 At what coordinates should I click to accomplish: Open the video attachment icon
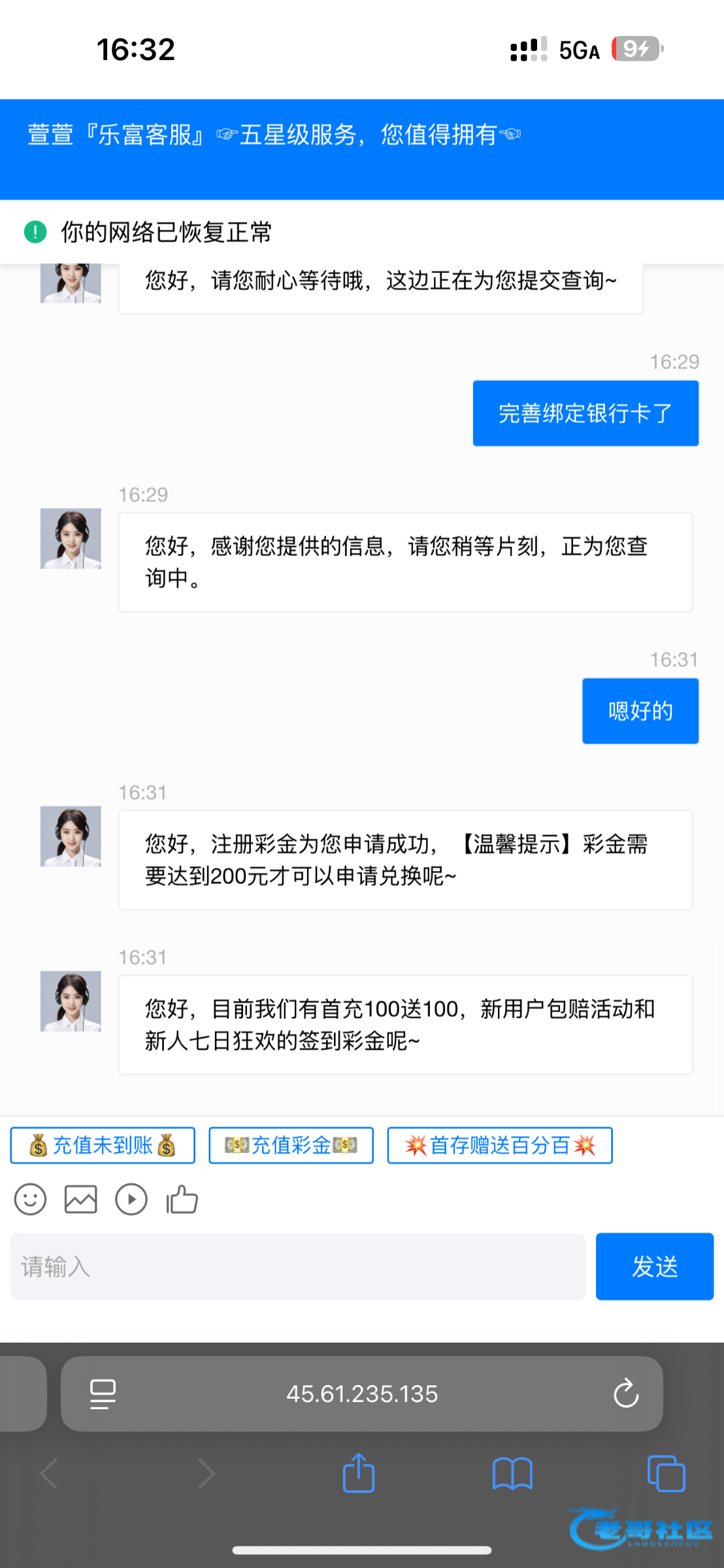point(131,1200)
